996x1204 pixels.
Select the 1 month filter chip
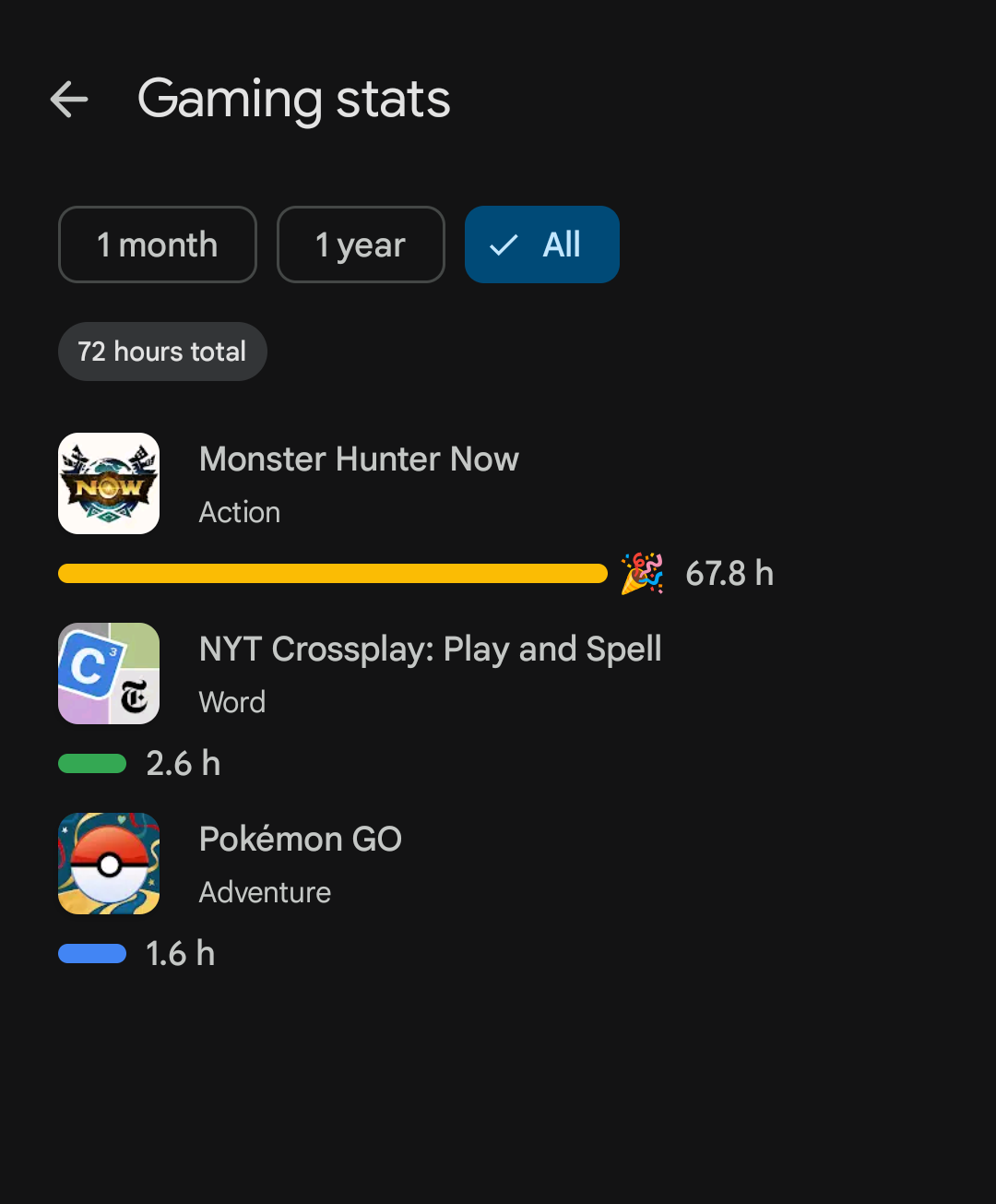coord(157,244)
